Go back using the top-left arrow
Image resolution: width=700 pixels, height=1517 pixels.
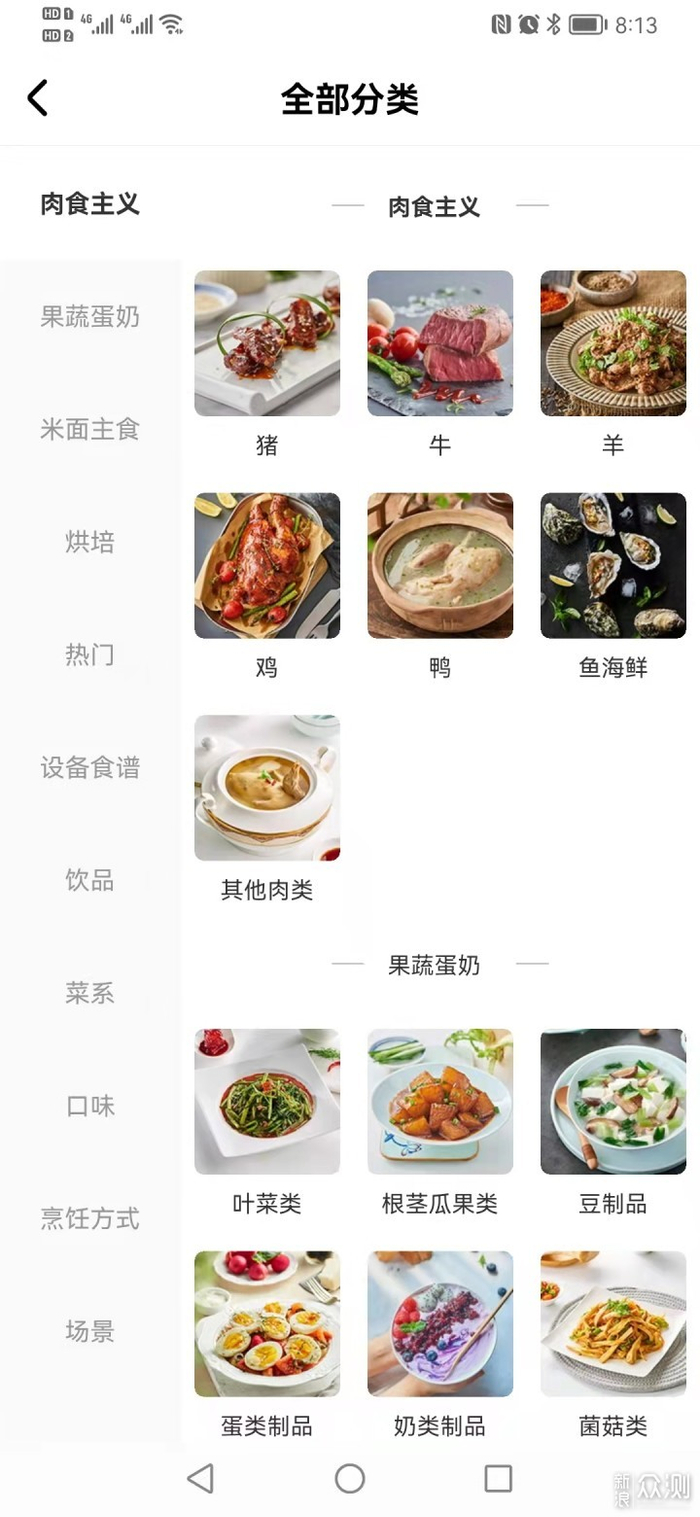(38, 98)
